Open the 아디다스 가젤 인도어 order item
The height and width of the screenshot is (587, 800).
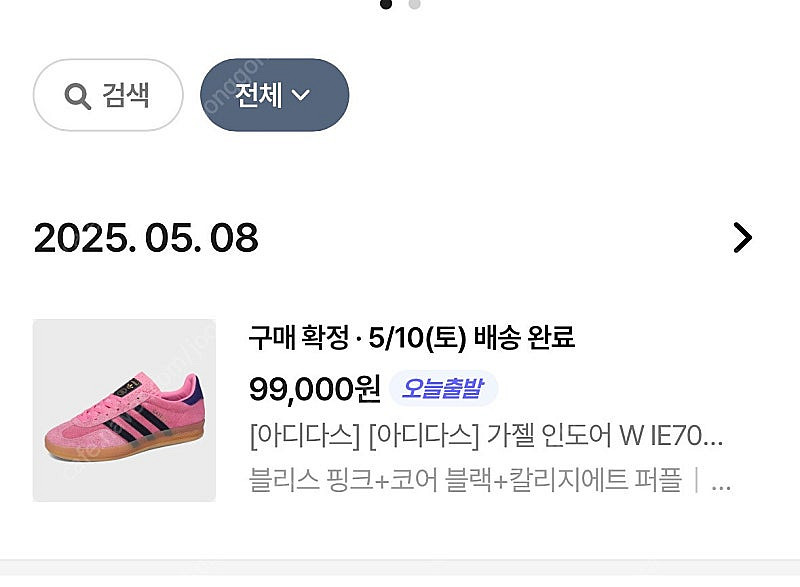click(485, 437)
